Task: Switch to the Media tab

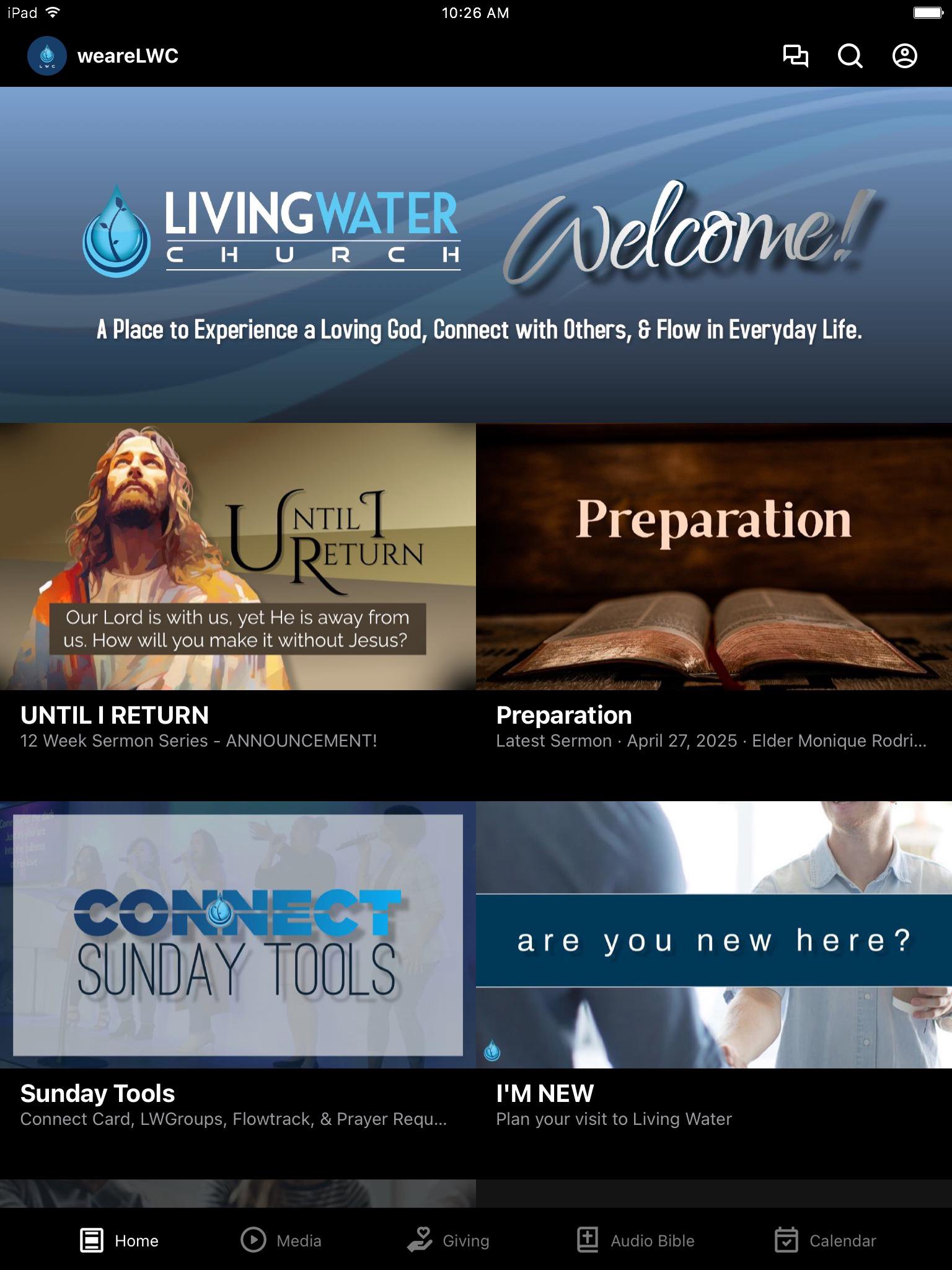Action: click(281, 1240)
